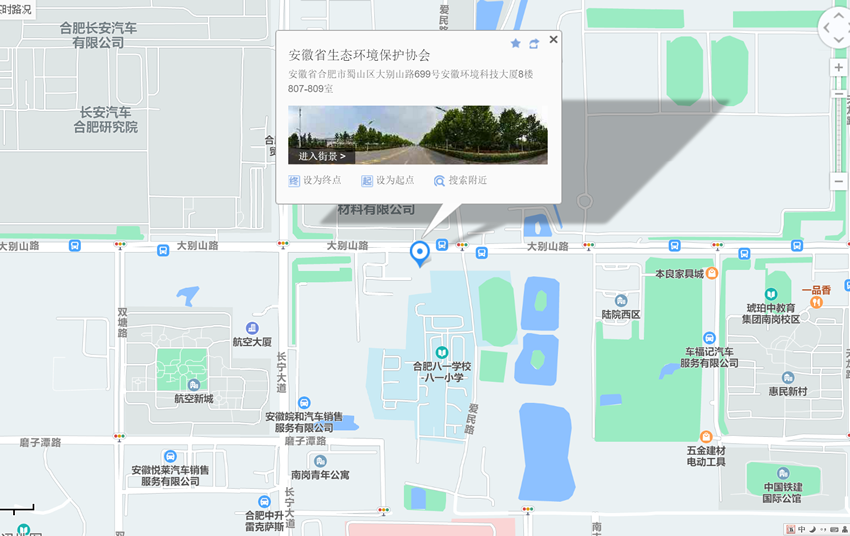Open 南岗青年公寓 map marker
850x536 pixels.
(319, 461)
